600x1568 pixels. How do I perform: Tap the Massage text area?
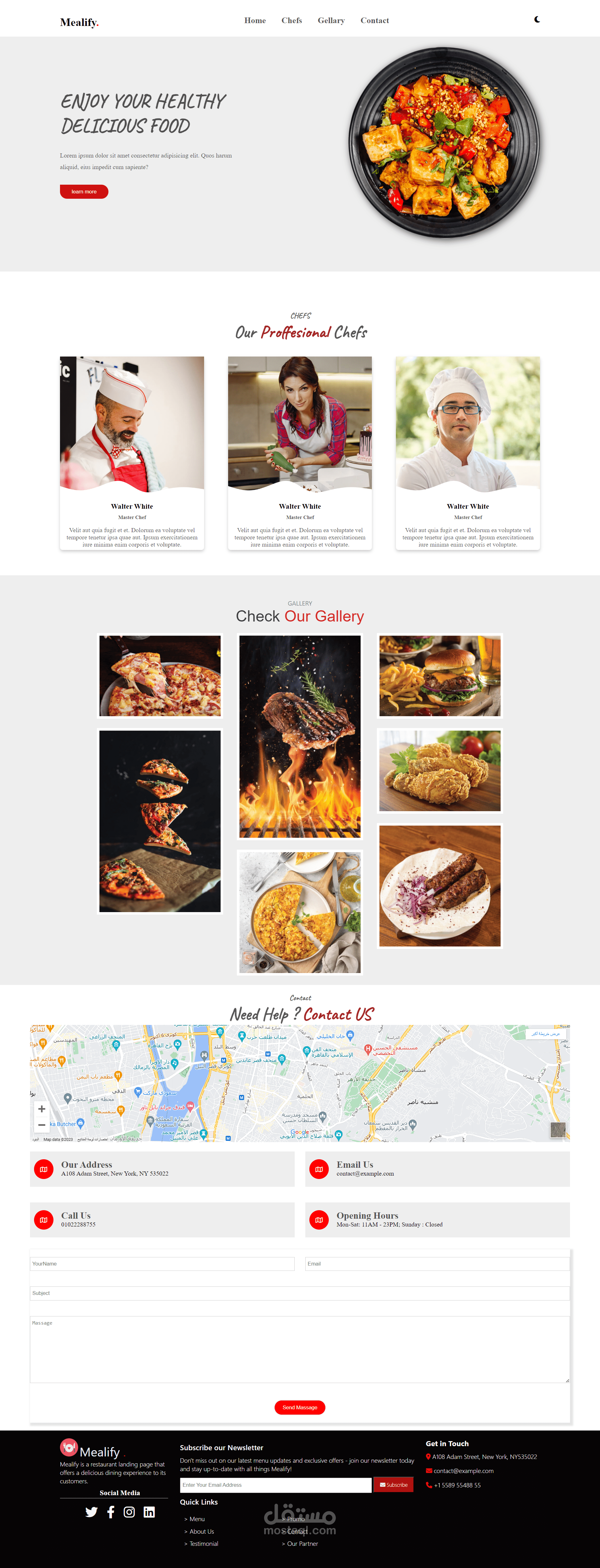pyautogui.click(x=299, y=1349)
